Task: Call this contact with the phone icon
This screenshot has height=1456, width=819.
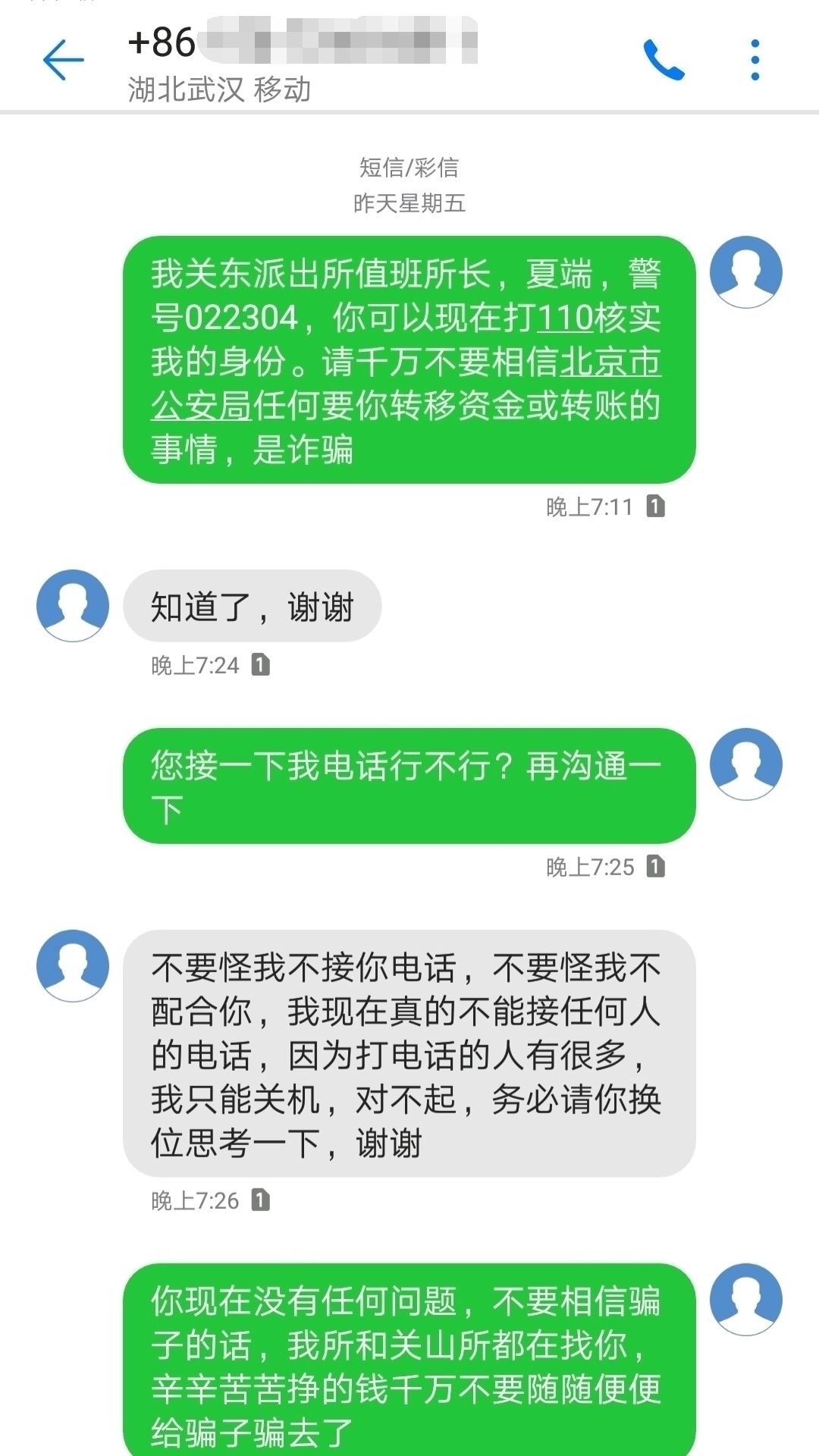Action: (664, 60)
